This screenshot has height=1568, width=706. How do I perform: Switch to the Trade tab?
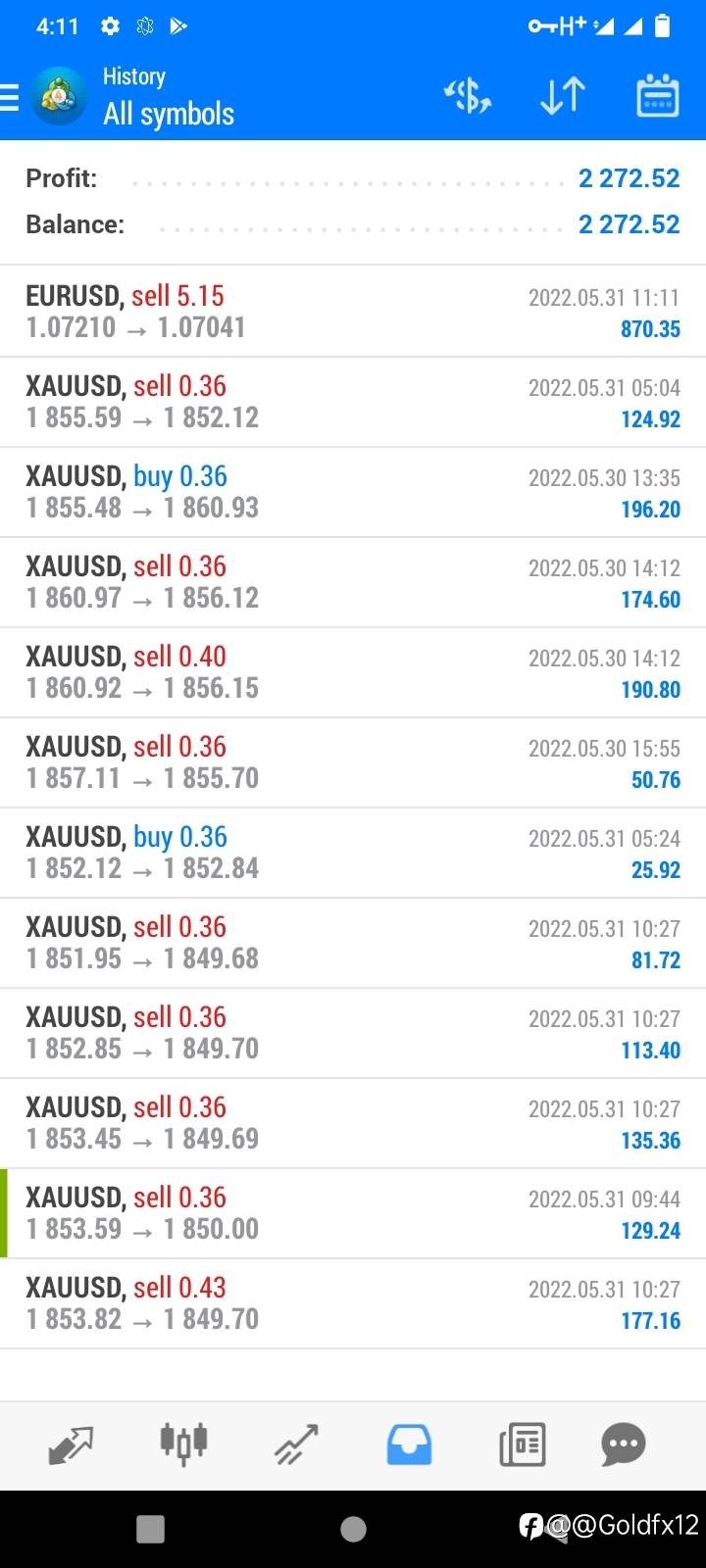296,1445
